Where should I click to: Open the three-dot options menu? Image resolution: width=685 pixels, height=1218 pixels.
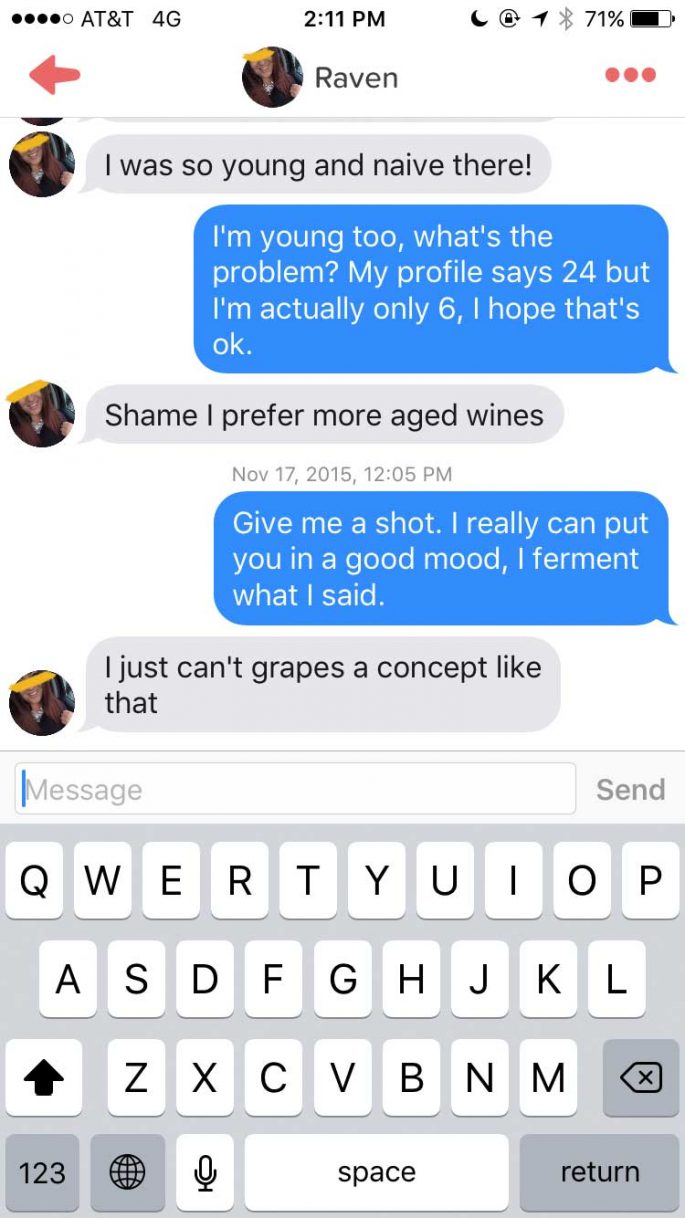(x=631, y=75)
